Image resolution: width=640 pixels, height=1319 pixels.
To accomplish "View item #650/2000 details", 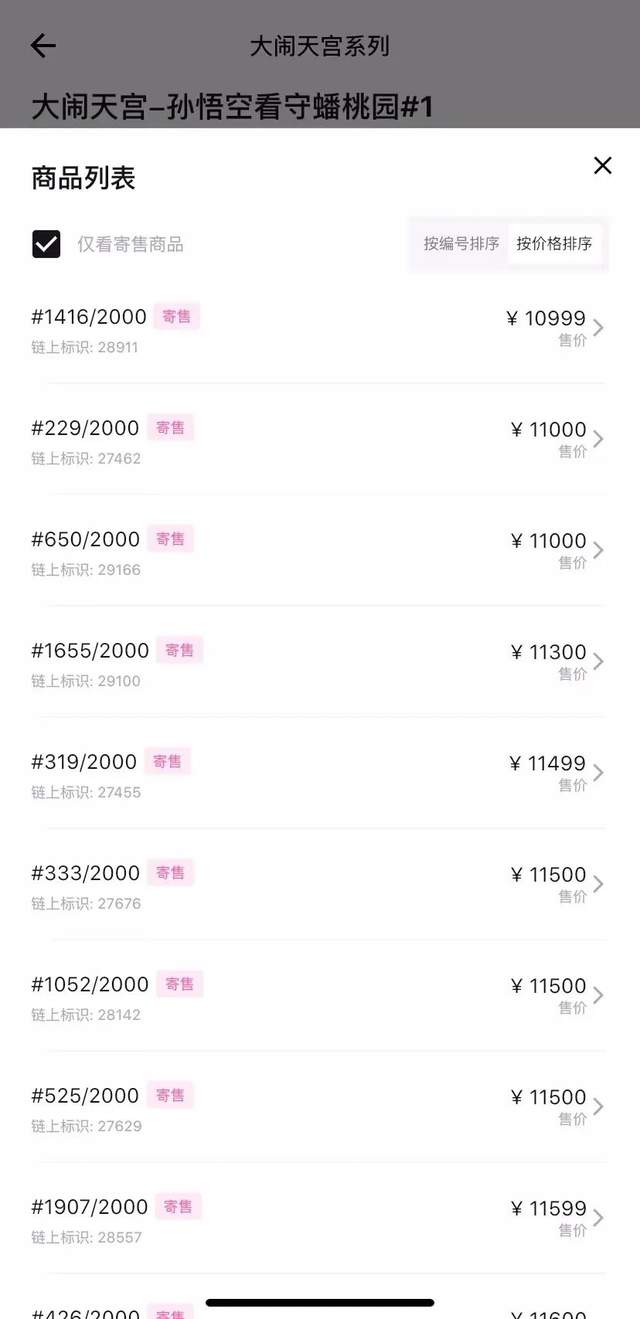I will pyautogui.click(x=318, y=550).
